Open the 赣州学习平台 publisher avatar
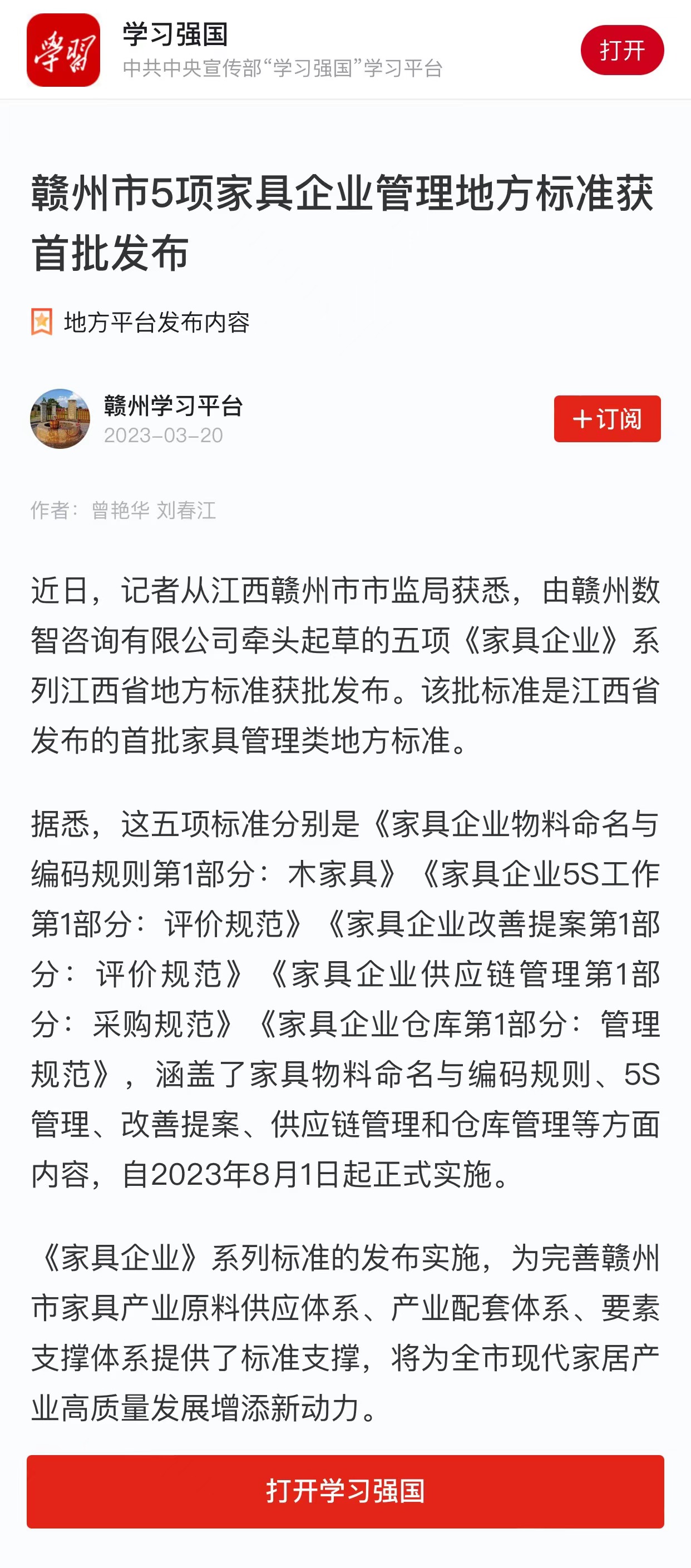The width and height of the screenshot is (691, 1568). (60, 419)
